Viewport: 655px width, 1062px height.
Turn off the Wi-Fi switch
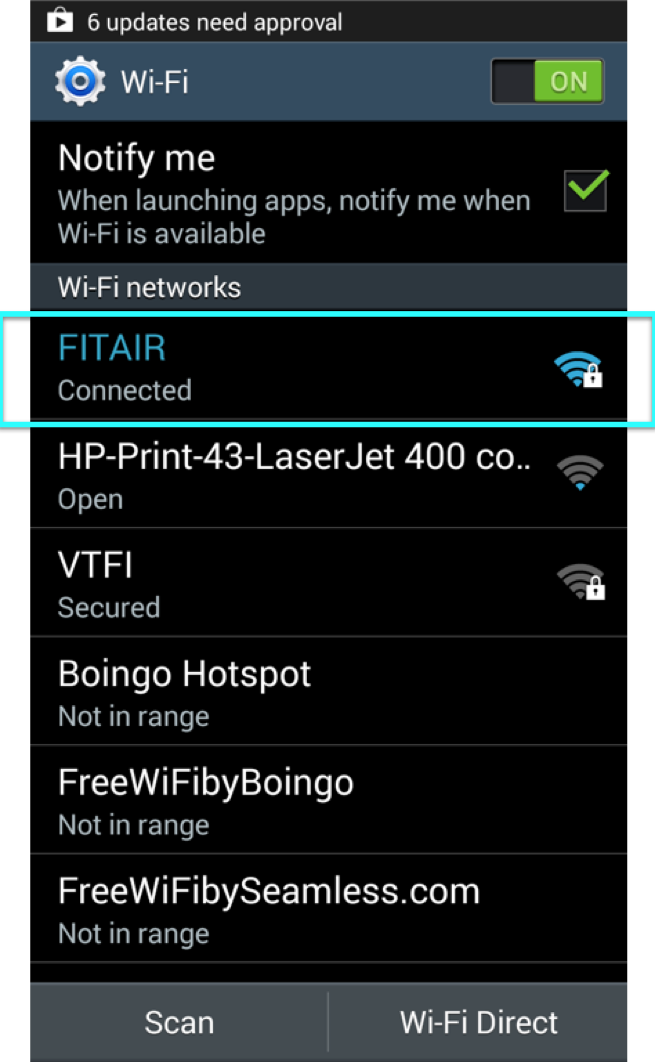547,81
